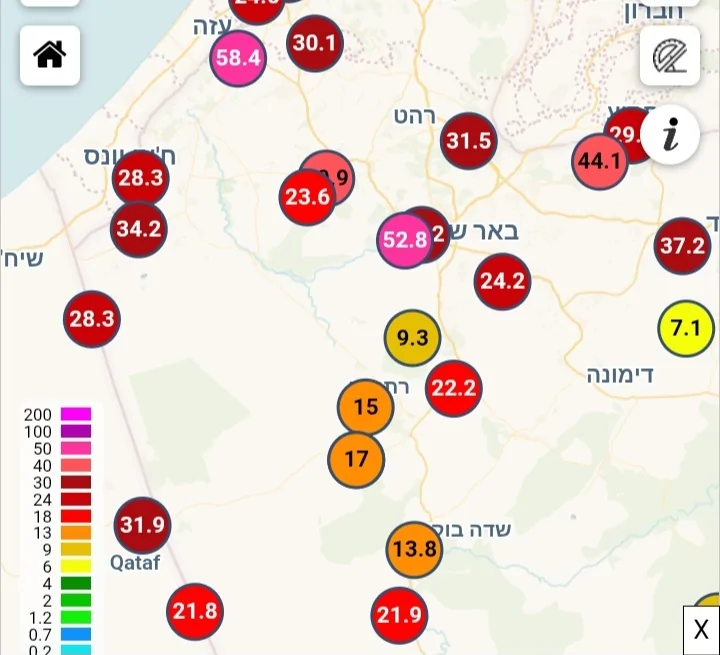The height and width of the screenshot is (655, 720).
Task: Select the 58.4 pink sensor marker
Action: pos(237,58)
